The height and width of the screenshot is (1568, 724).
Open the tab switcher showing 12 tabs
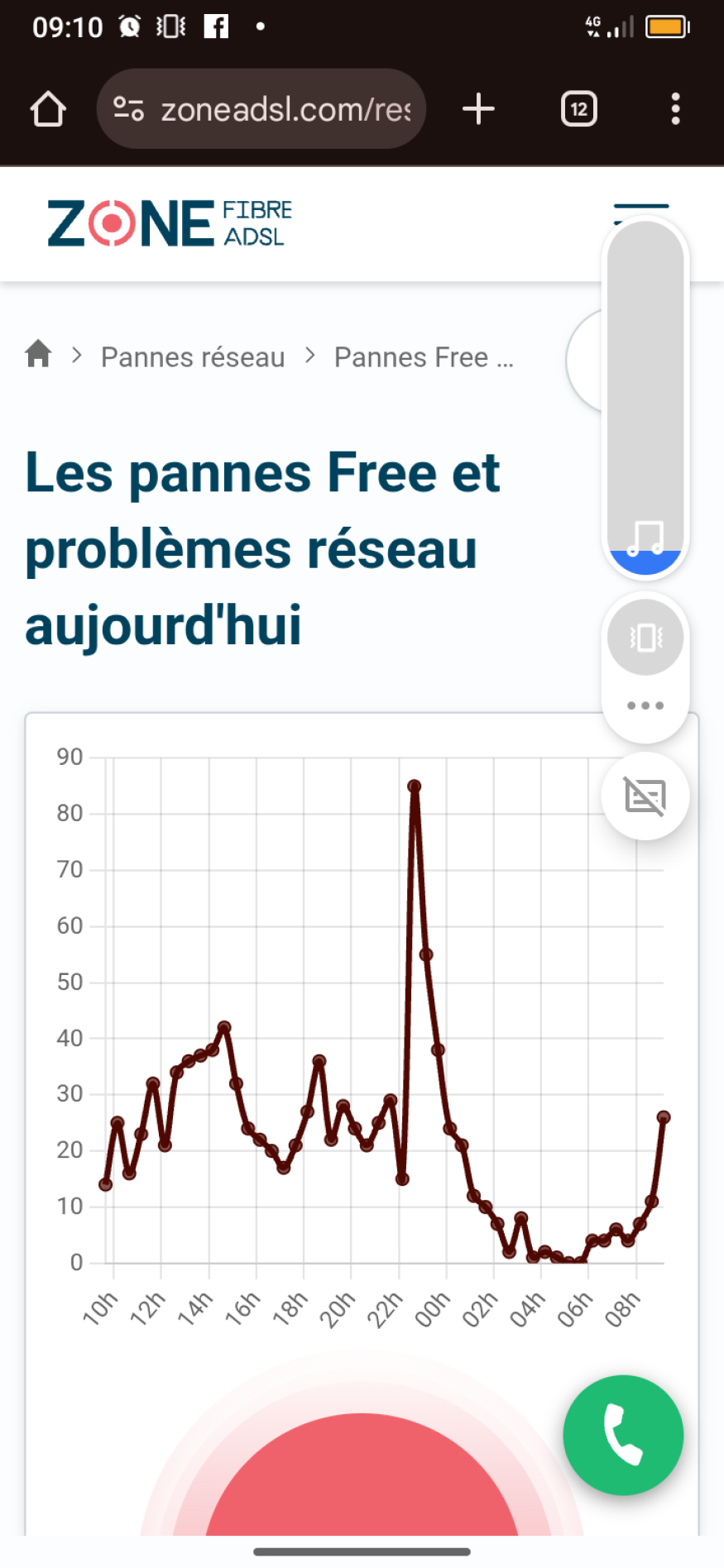coord(579,109)
